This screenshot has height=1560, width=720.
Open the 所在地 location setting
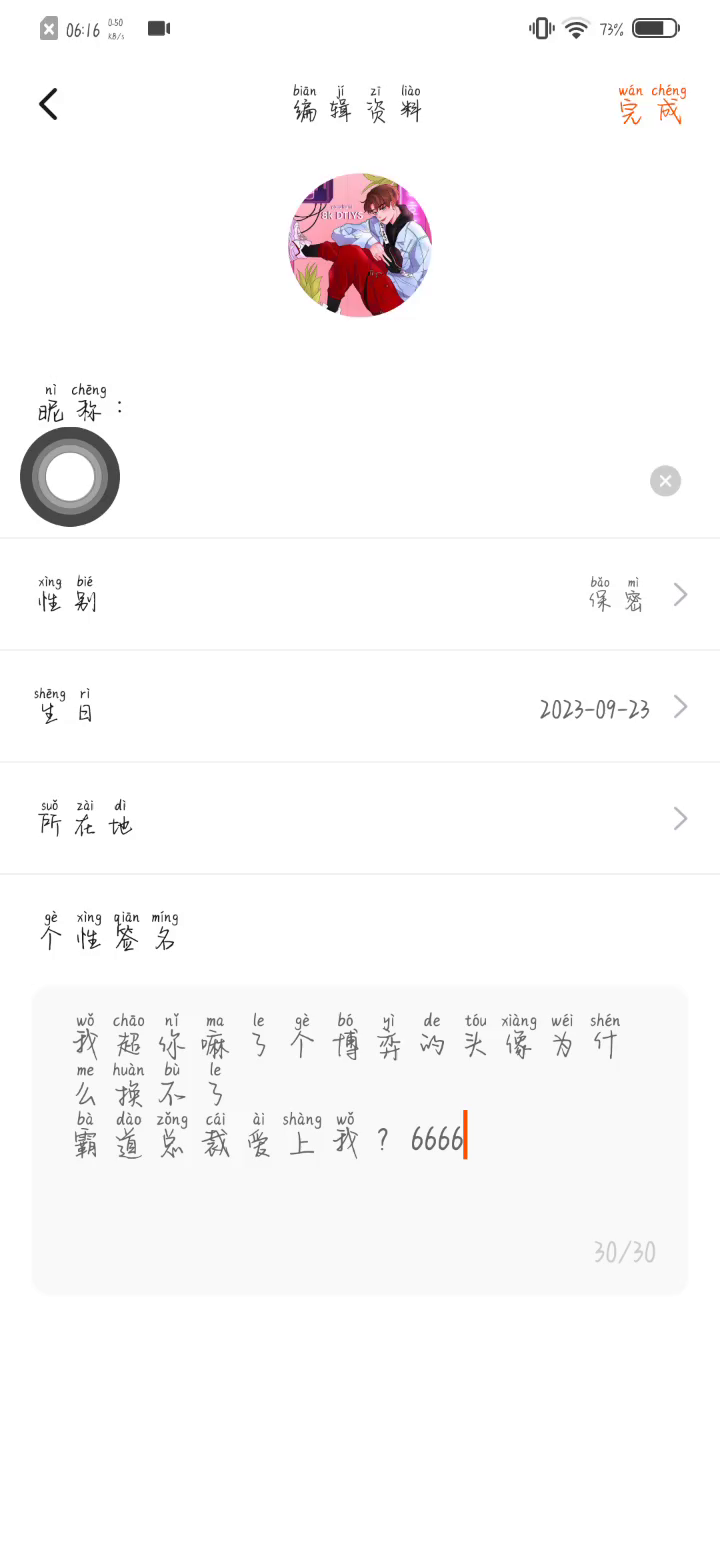360,819
